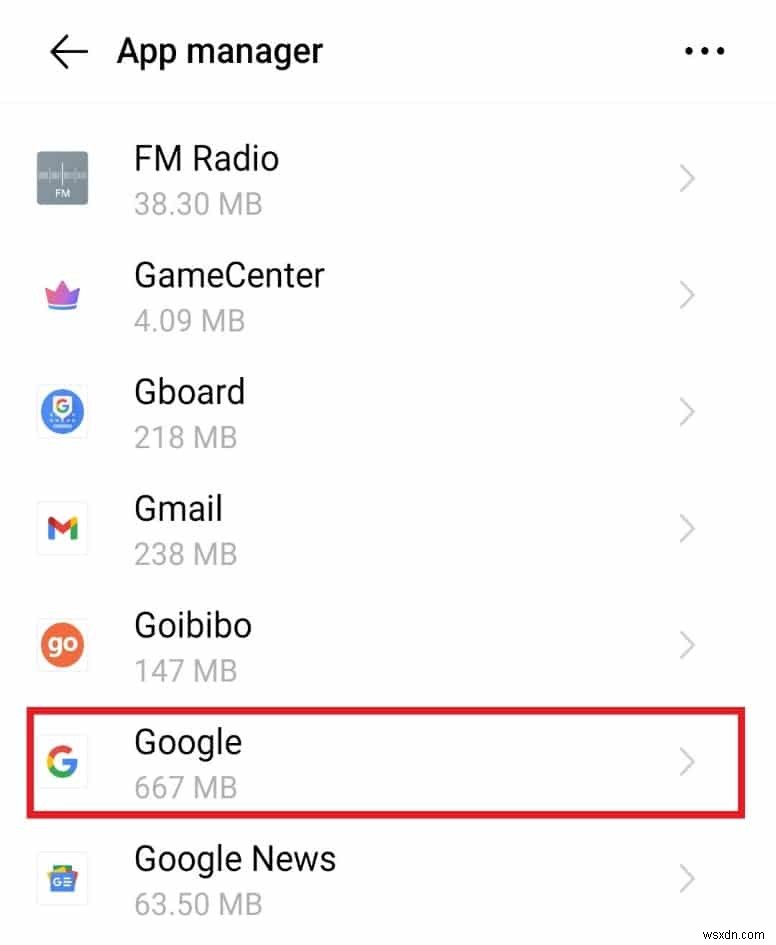Open the FM Radio app icon
Screen dimensions: 776x945
[62, 178]
